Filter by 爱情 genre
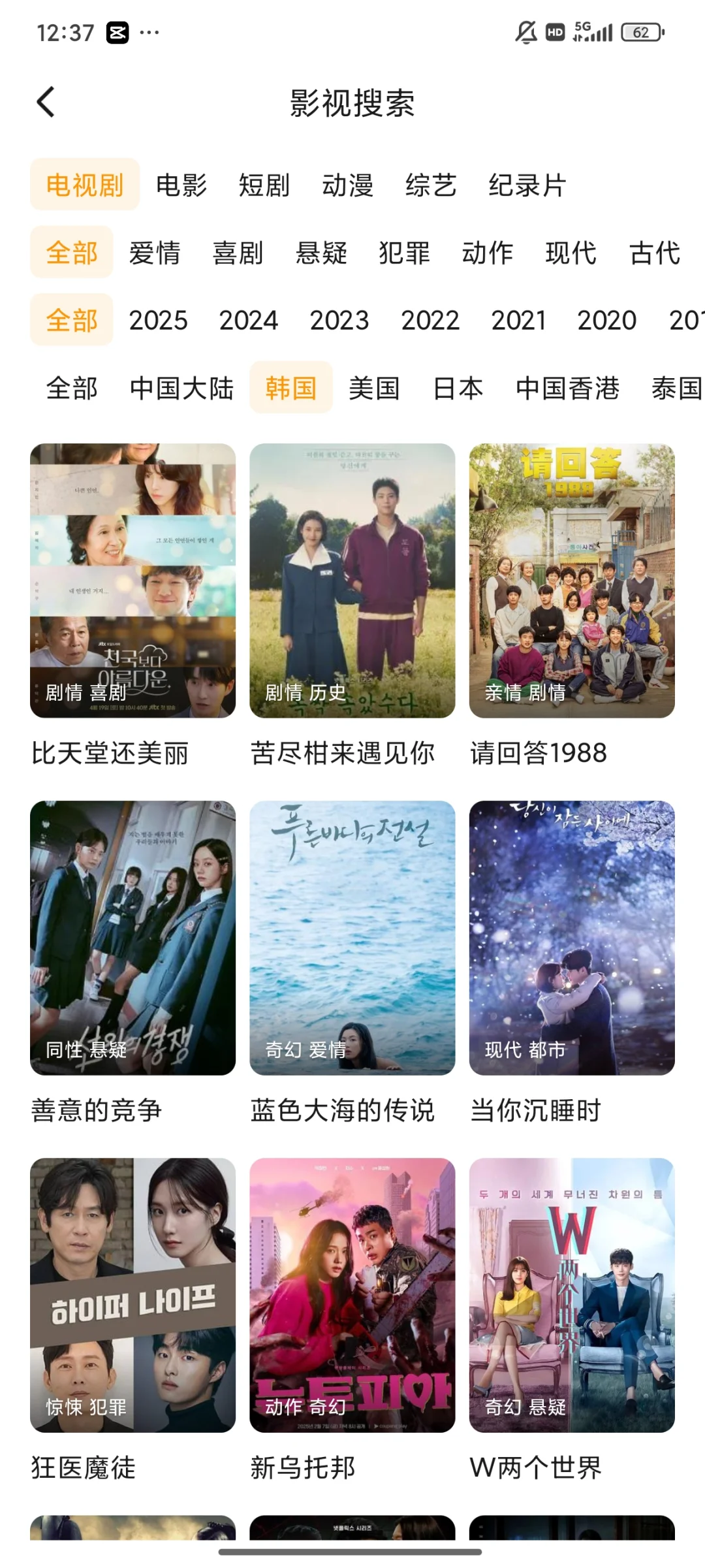 click(x=155, y=253)
